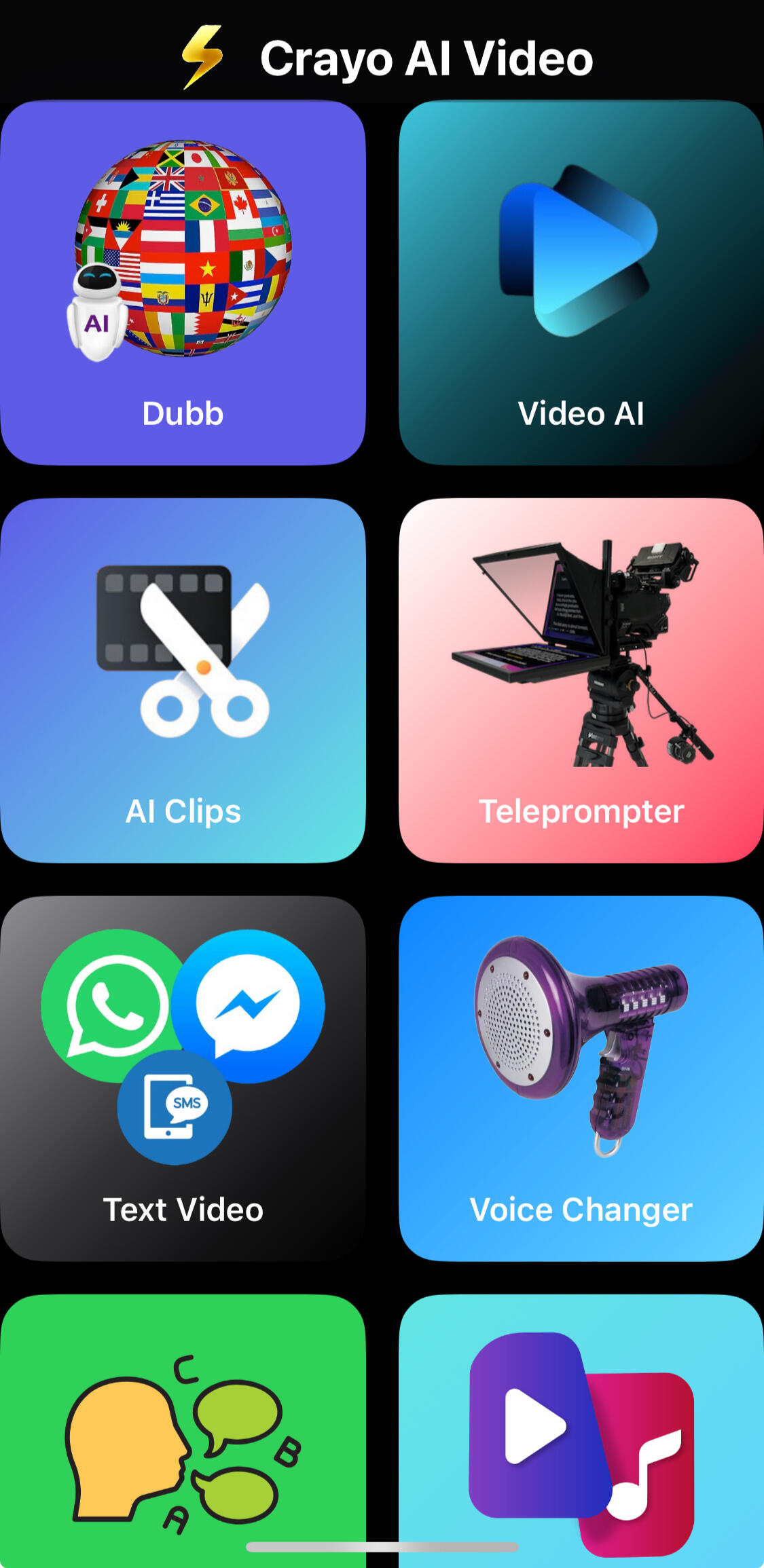The height and width of the screenshot is (1568, 764).
Task: Open the Dubb tool card
Action: coord(183,283)
